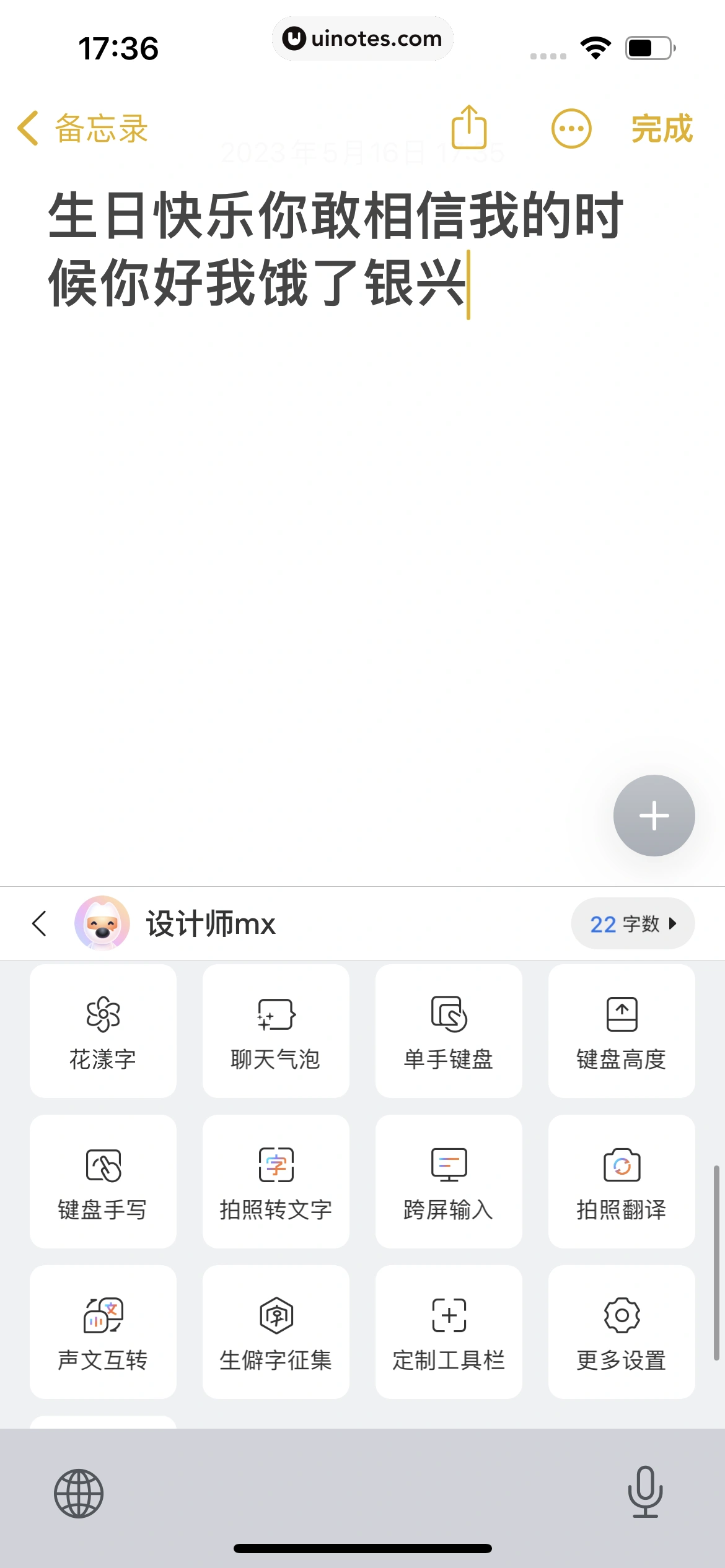Launch 拍照转文字 photo to text

click(276, 1182)
